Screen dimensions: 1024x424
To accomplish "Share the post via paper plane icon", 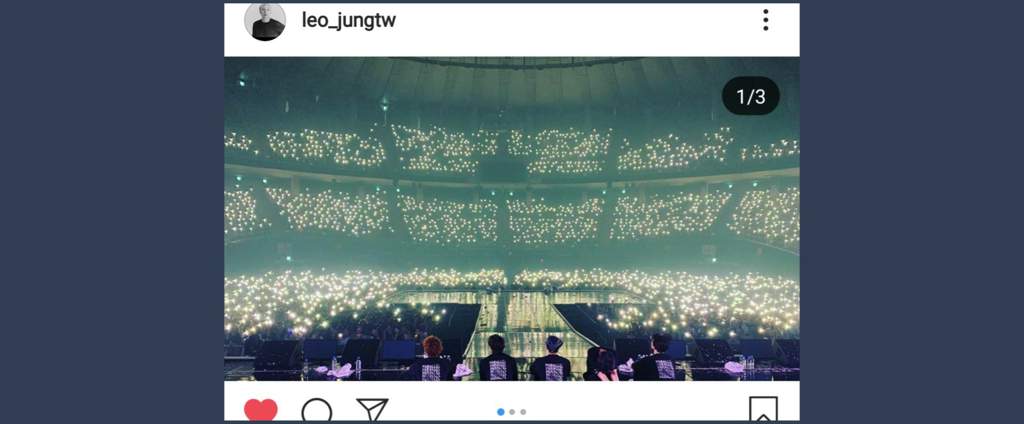I will click(372, 410).
